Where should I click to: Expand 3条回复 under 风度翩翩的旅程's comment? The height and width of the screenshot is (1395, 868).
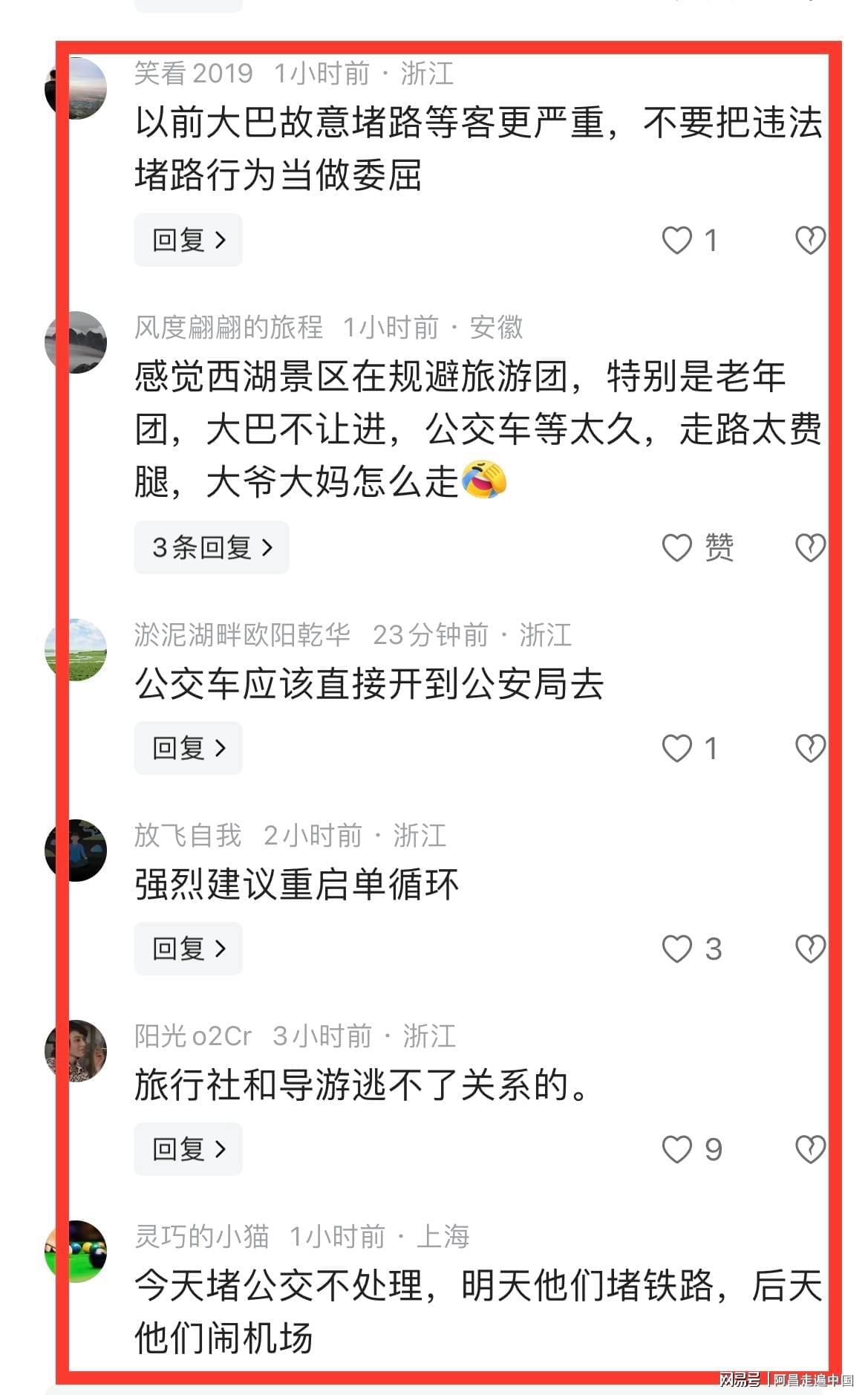click(212, 547)
